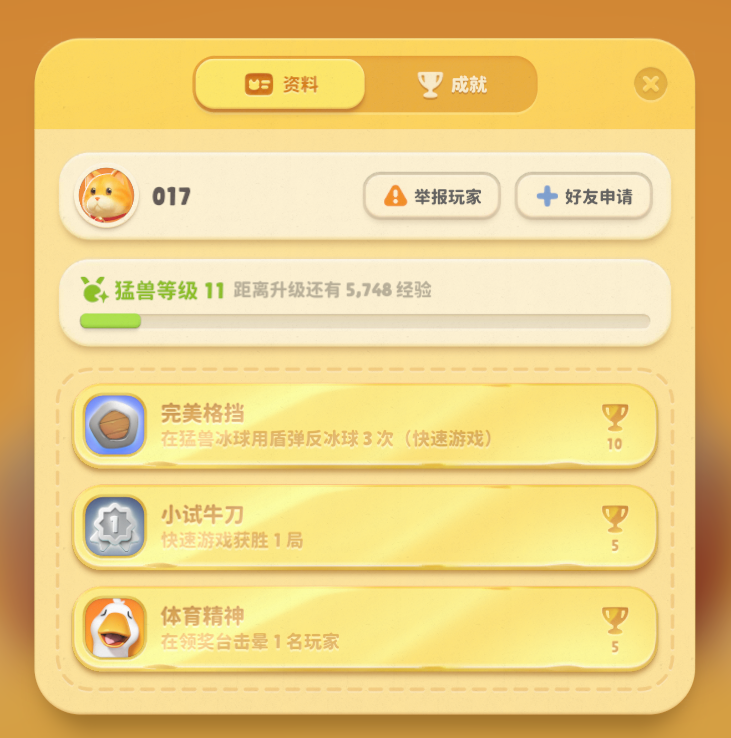Image resolution: width=731 pixels, height=738 pixels.
Task: Report this player with 举报玩家
Action: click(x=431, y=196)
